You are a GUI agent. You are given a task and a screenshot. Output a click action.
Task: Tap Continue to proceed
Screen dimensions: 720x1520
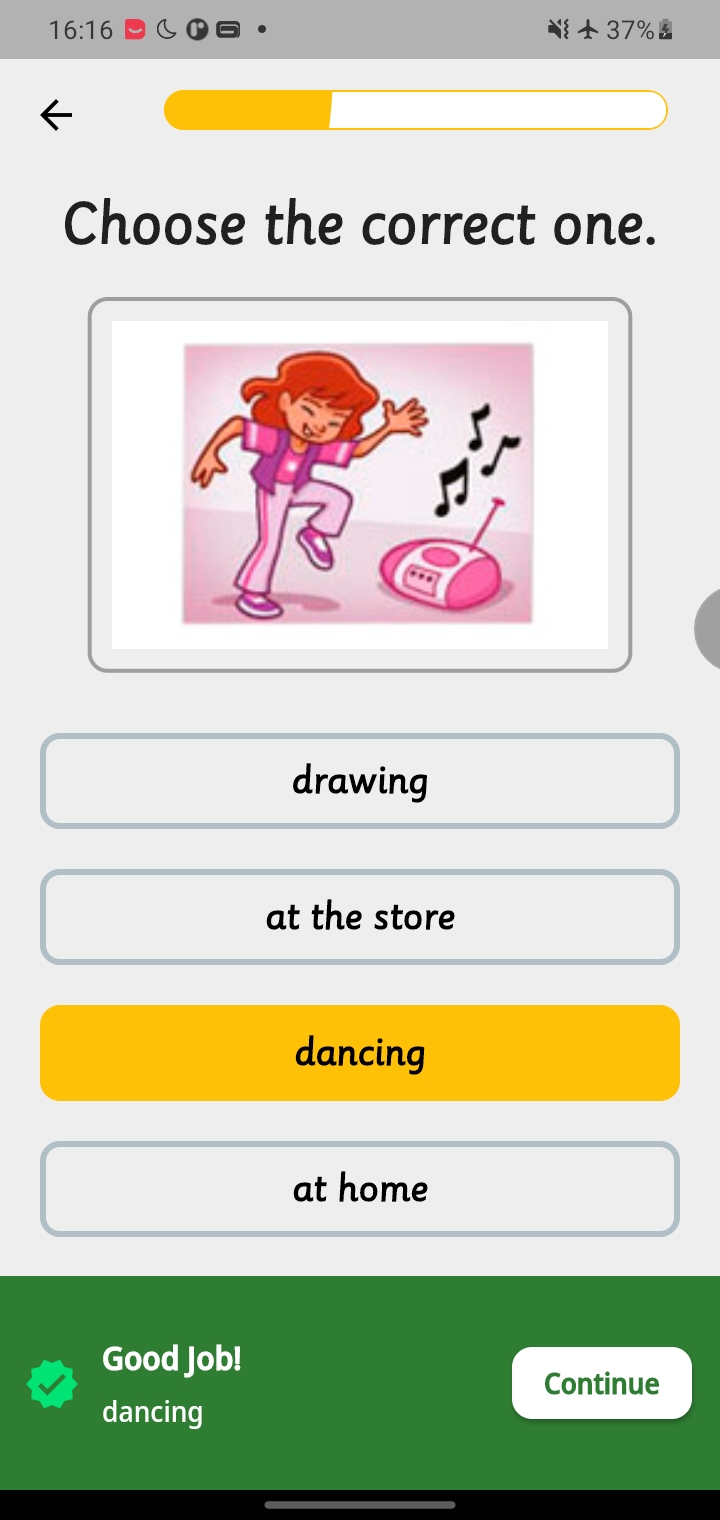click(x=601, y=1383)
